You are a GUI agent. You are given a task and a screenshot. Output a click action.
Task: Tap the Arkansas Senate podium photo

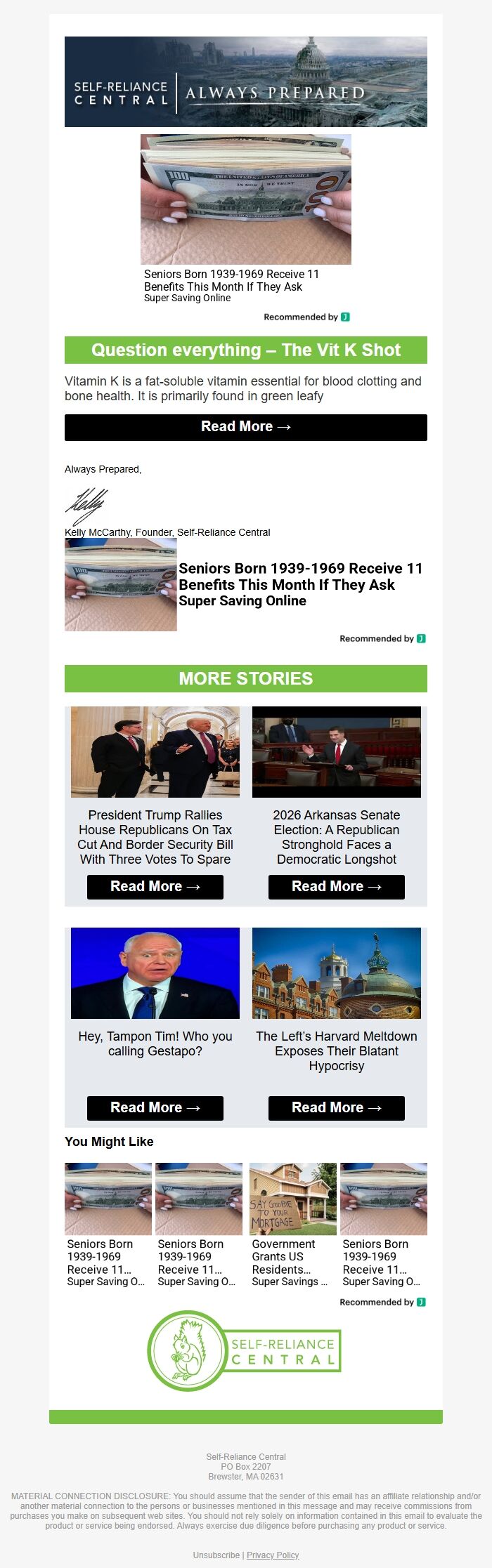pos(336,751)
